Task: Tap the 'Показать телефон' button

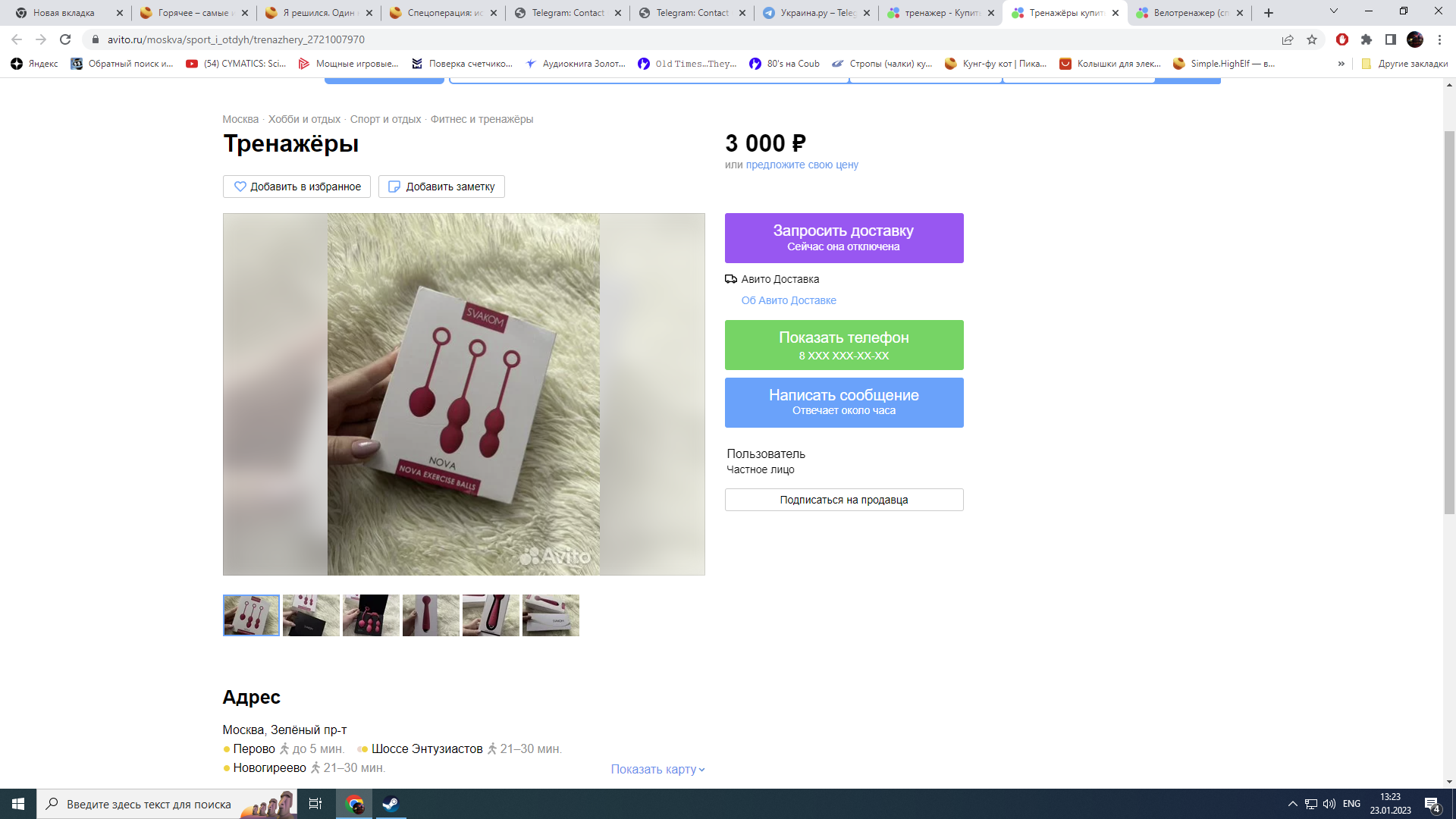Action: coord(843,345)
